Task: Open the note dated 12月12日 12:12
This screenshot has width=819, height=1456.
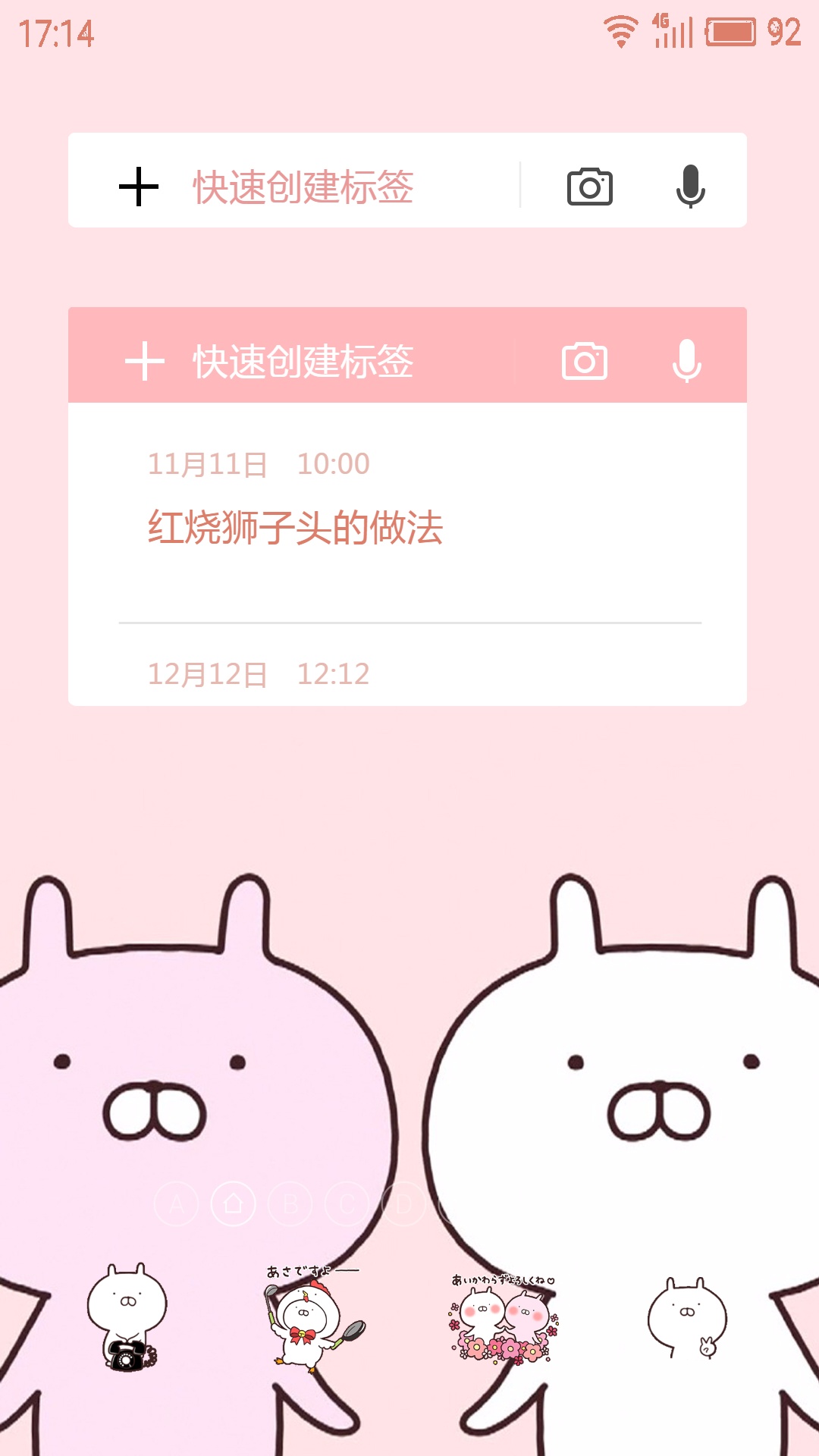Action: point(258,673)
